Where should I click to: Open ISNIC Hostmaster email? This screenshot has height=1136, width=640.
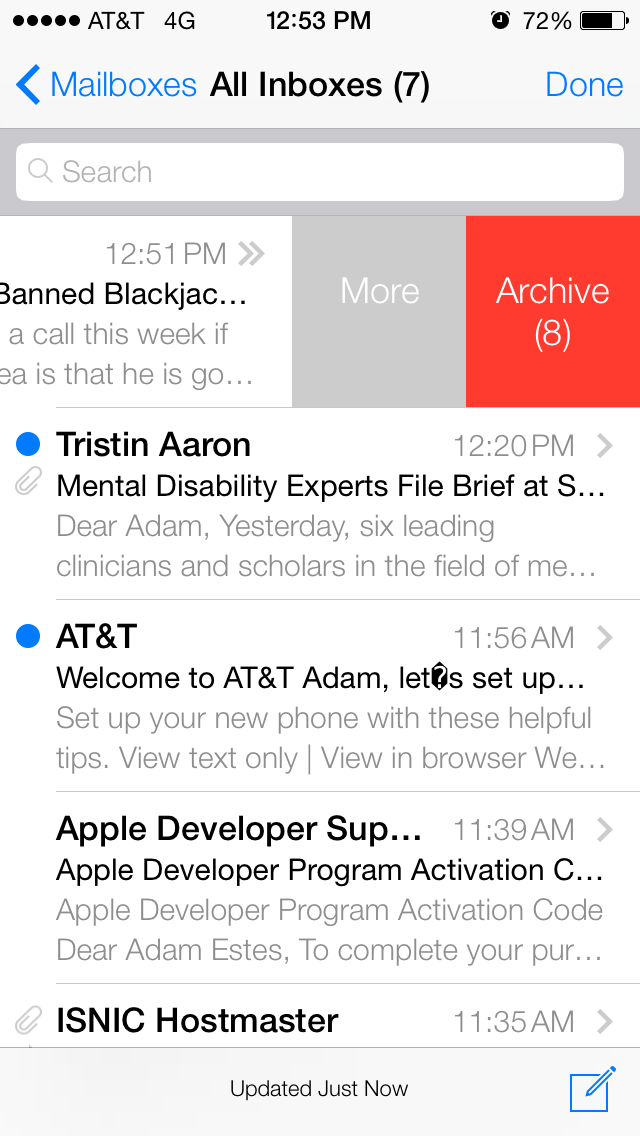click(x=330, y=1020)
